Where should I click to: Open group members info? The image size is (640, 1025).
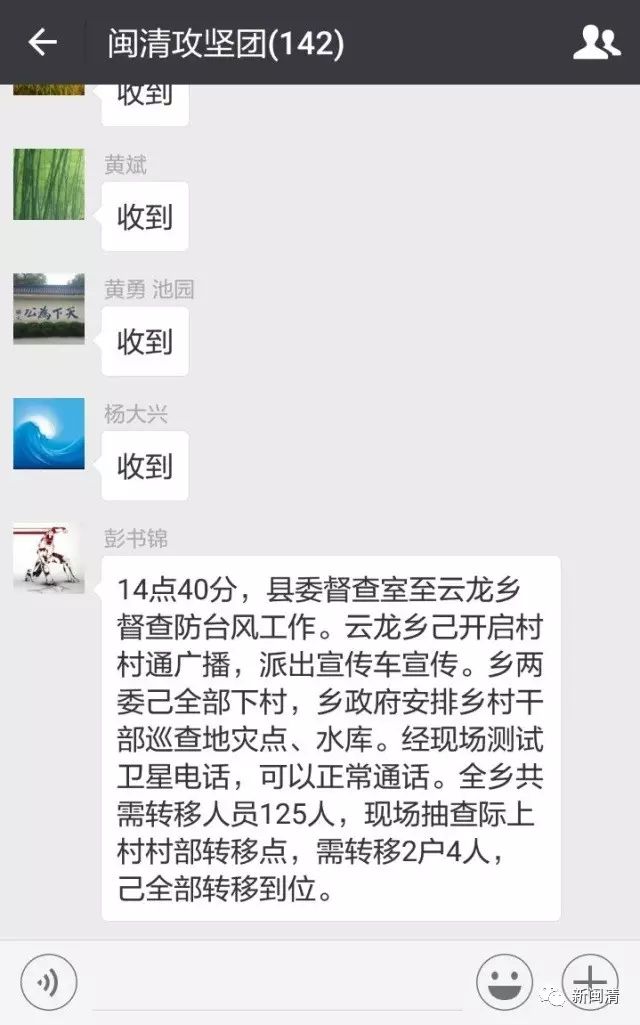click(x=596, y=42)
